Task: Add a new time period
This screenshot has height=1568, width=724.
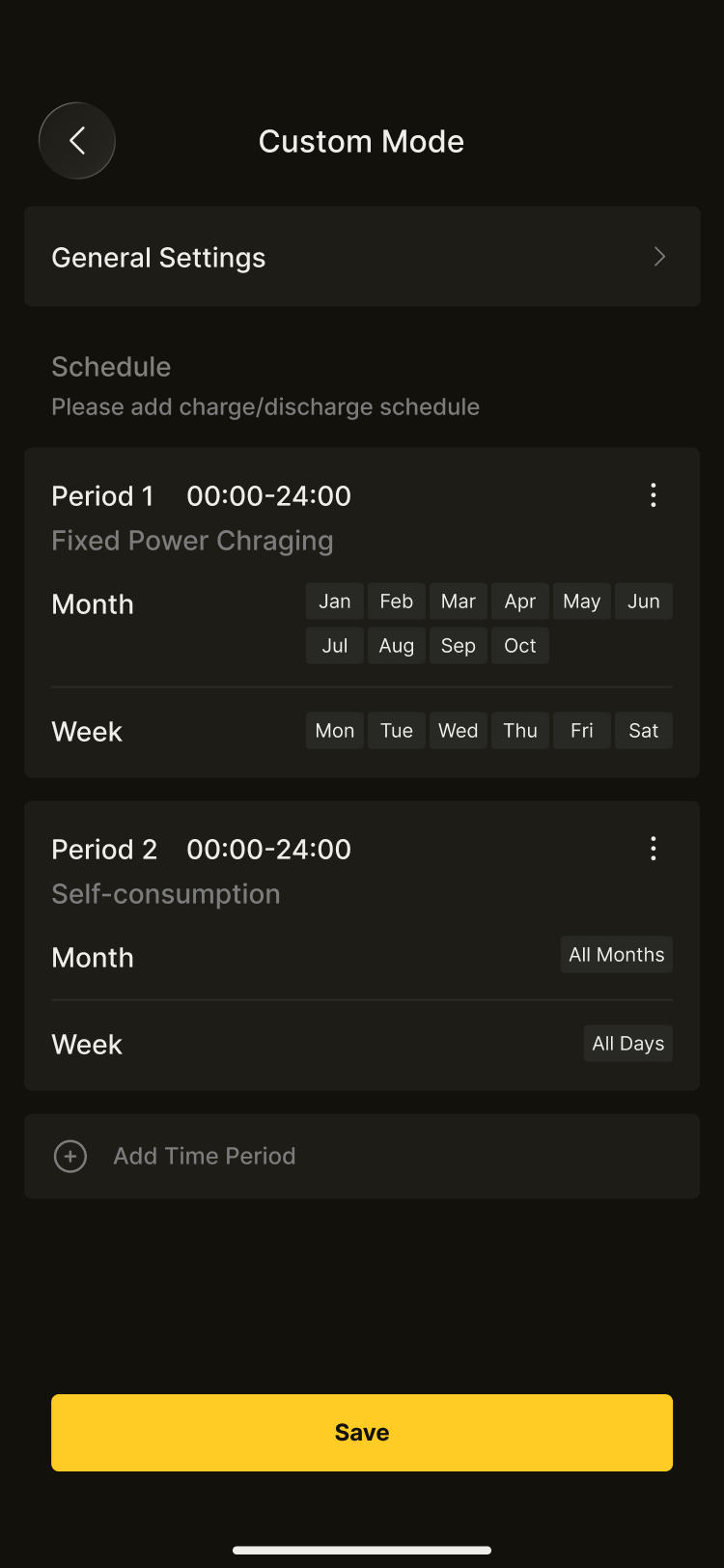Action: (361, 1156)
